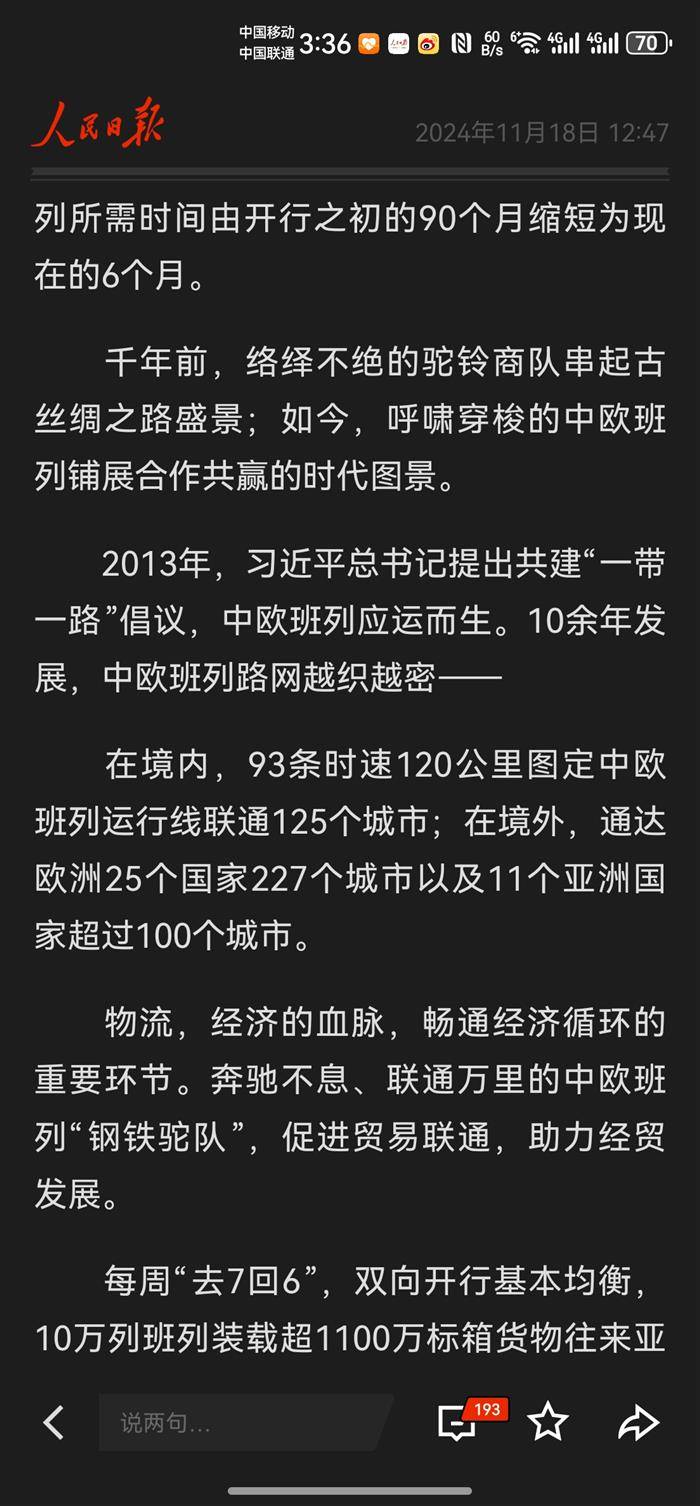Share this article

[638, 1422]
